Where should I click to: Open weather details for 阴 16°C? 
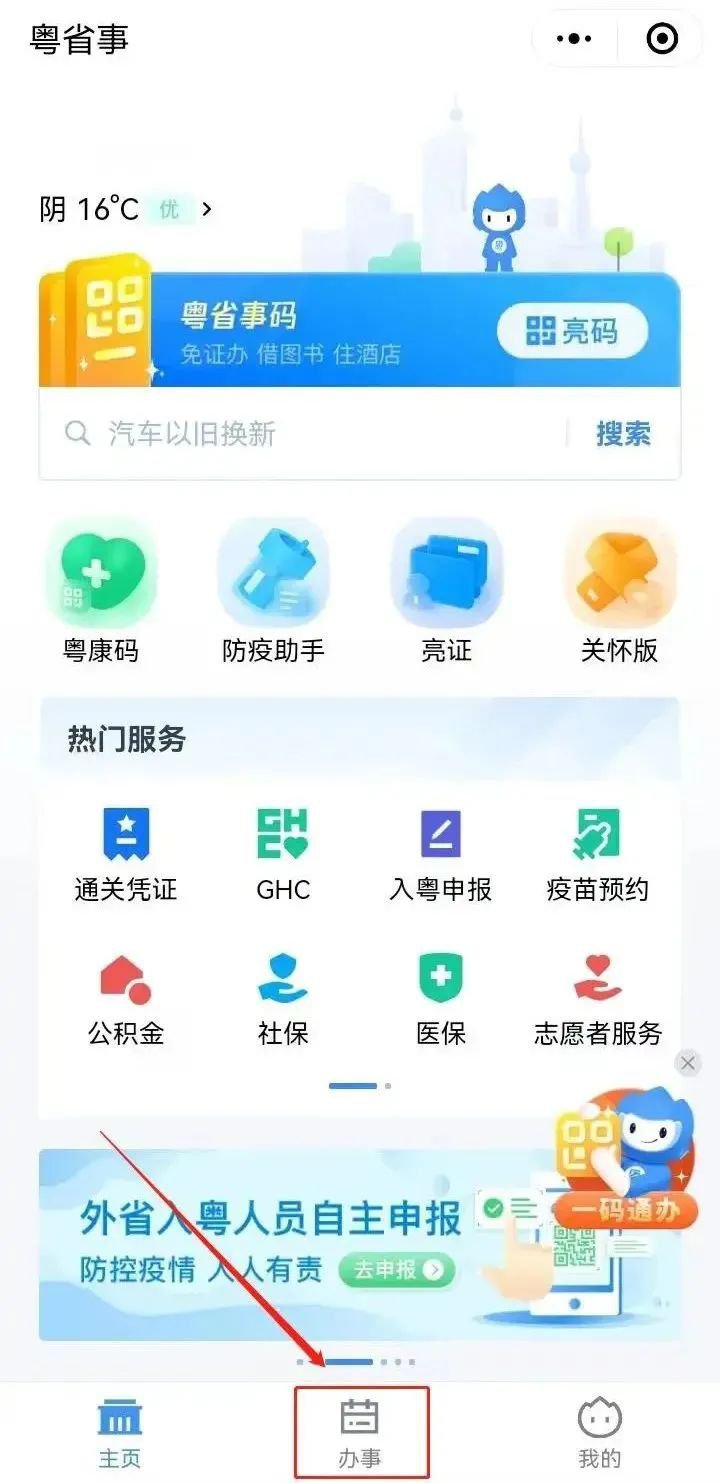(x=125, y=209)
